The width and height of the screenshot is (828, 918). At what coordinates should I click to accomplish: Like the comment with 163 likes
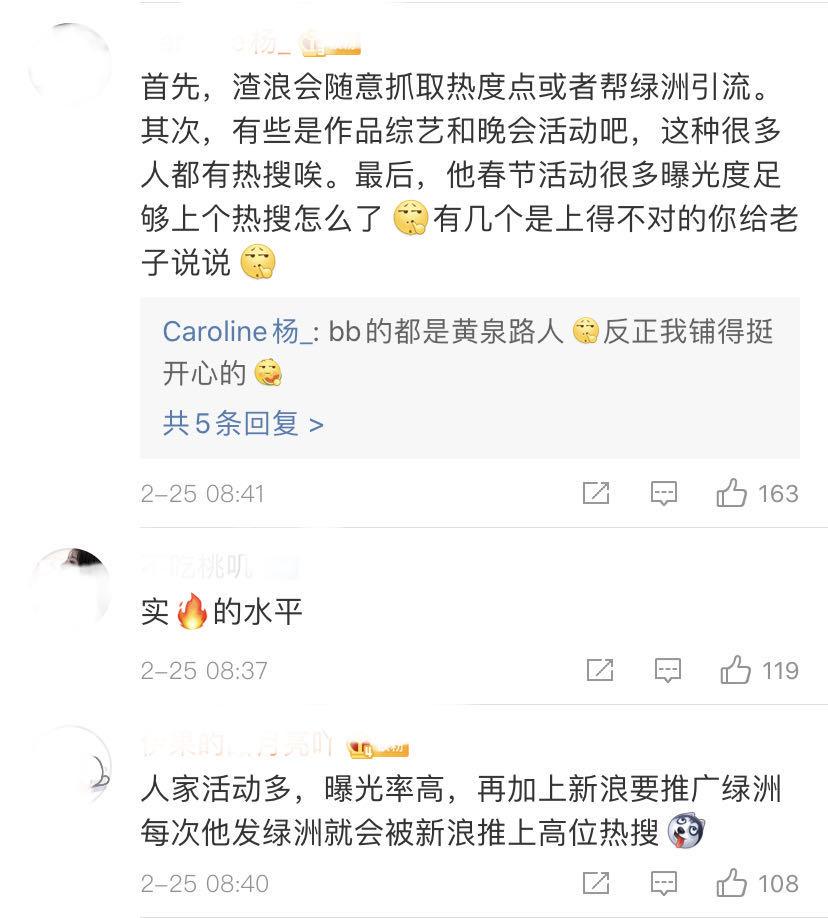(x=732, y=493)
